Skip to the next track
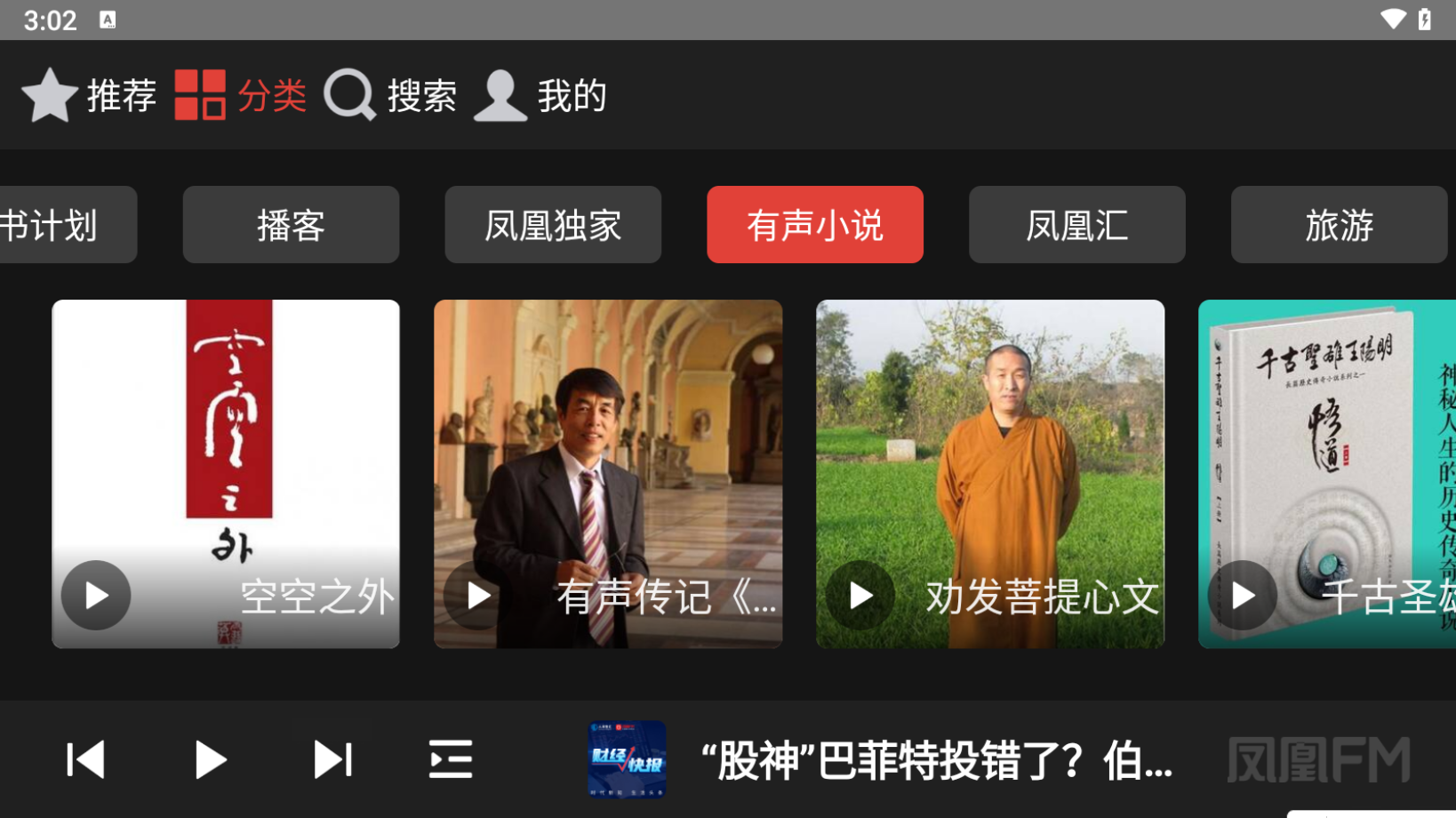 pos(333,760)
